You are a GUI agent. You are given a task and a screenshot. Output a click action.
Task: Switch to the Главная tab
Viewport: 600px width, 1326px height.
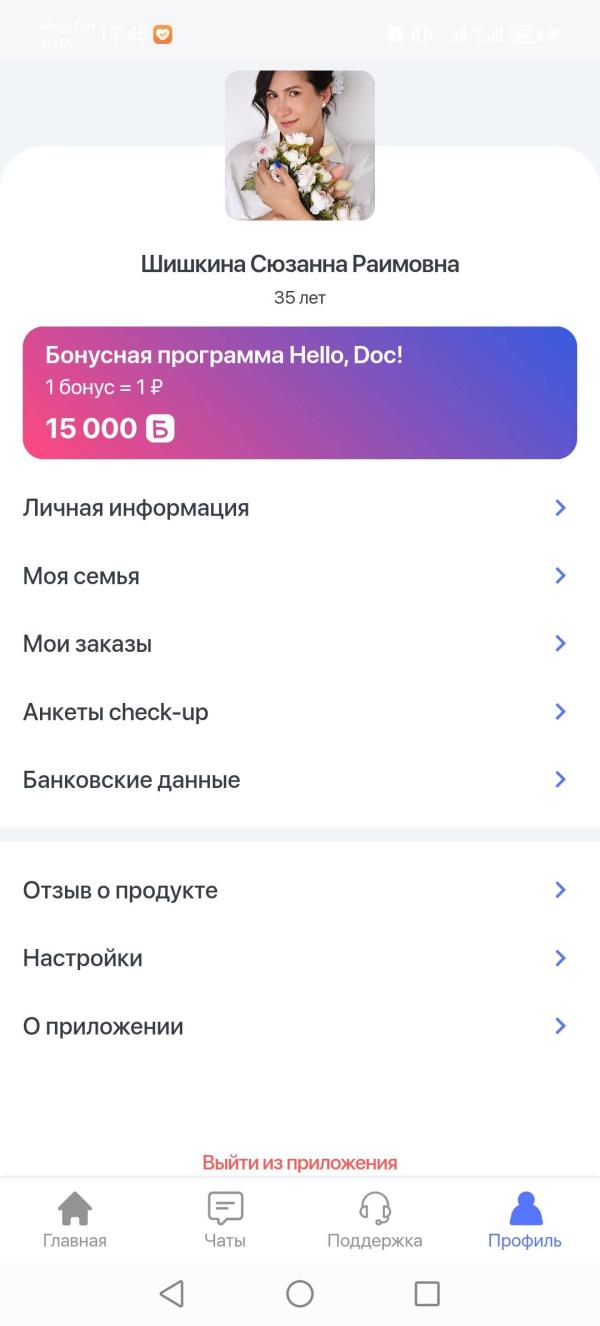coord(75,1220)
